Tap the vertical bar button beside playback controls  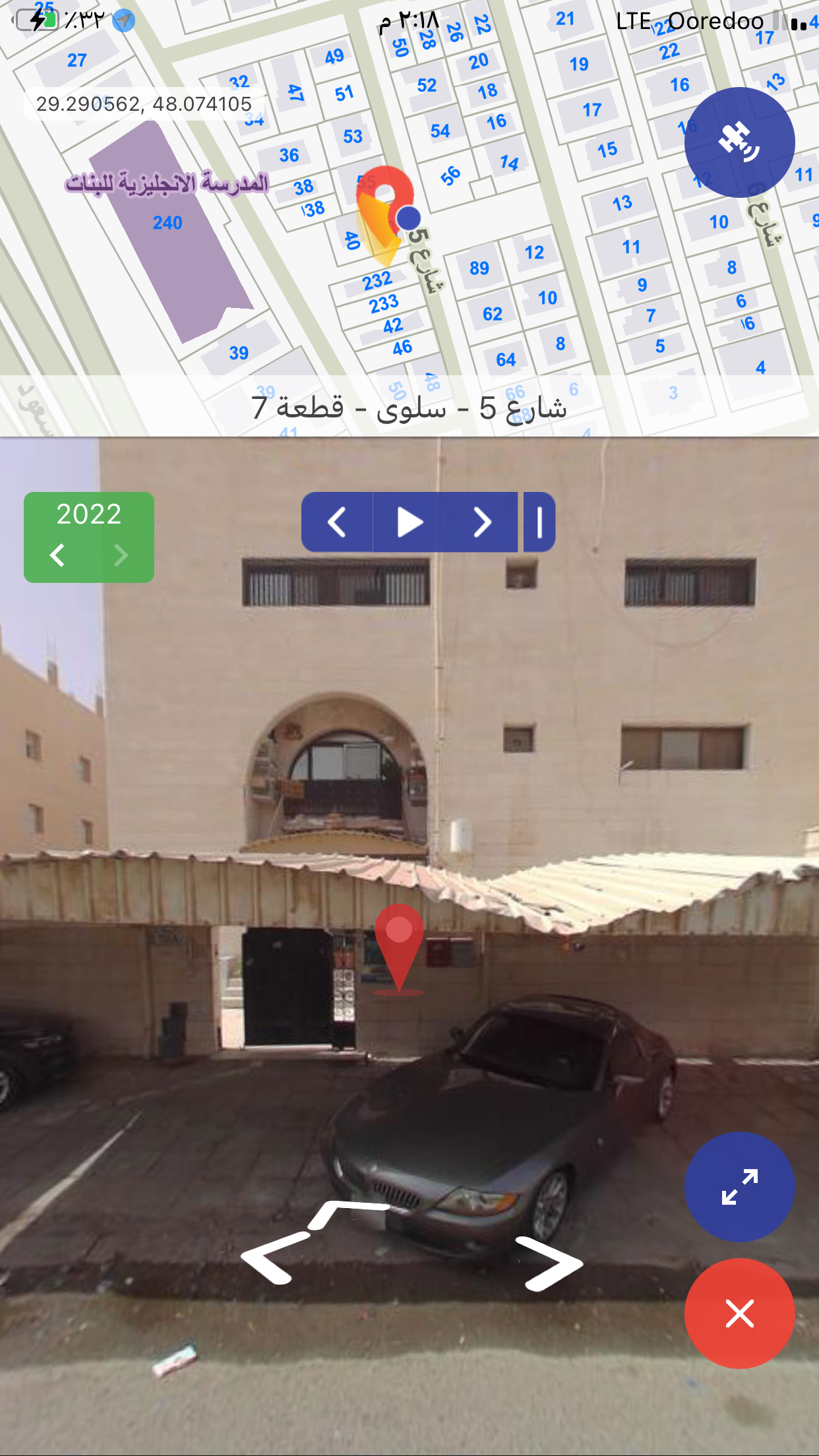click(539, 522)
